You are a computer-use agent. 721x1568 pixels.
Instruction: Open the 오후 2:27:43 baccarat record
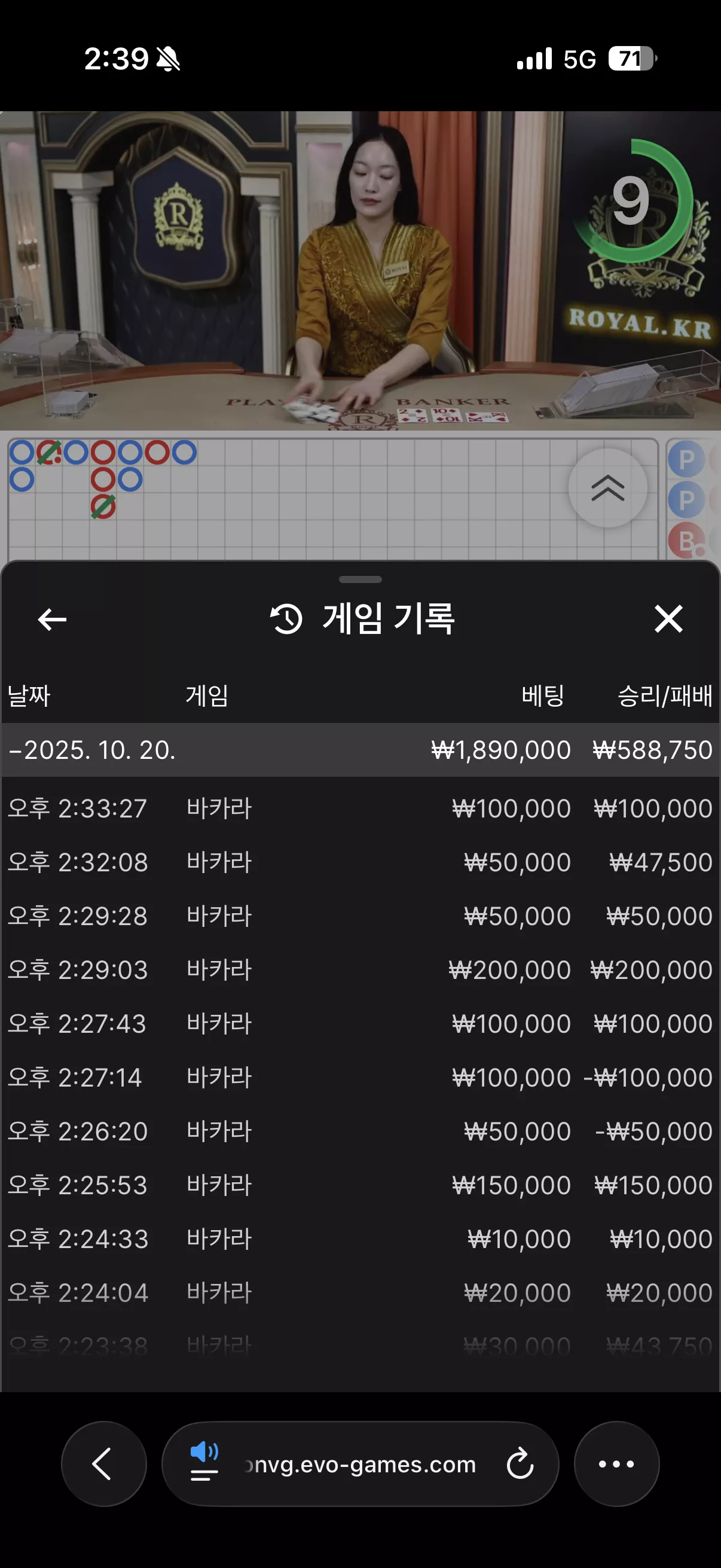pyautogui.click(x=360, y=1023)
